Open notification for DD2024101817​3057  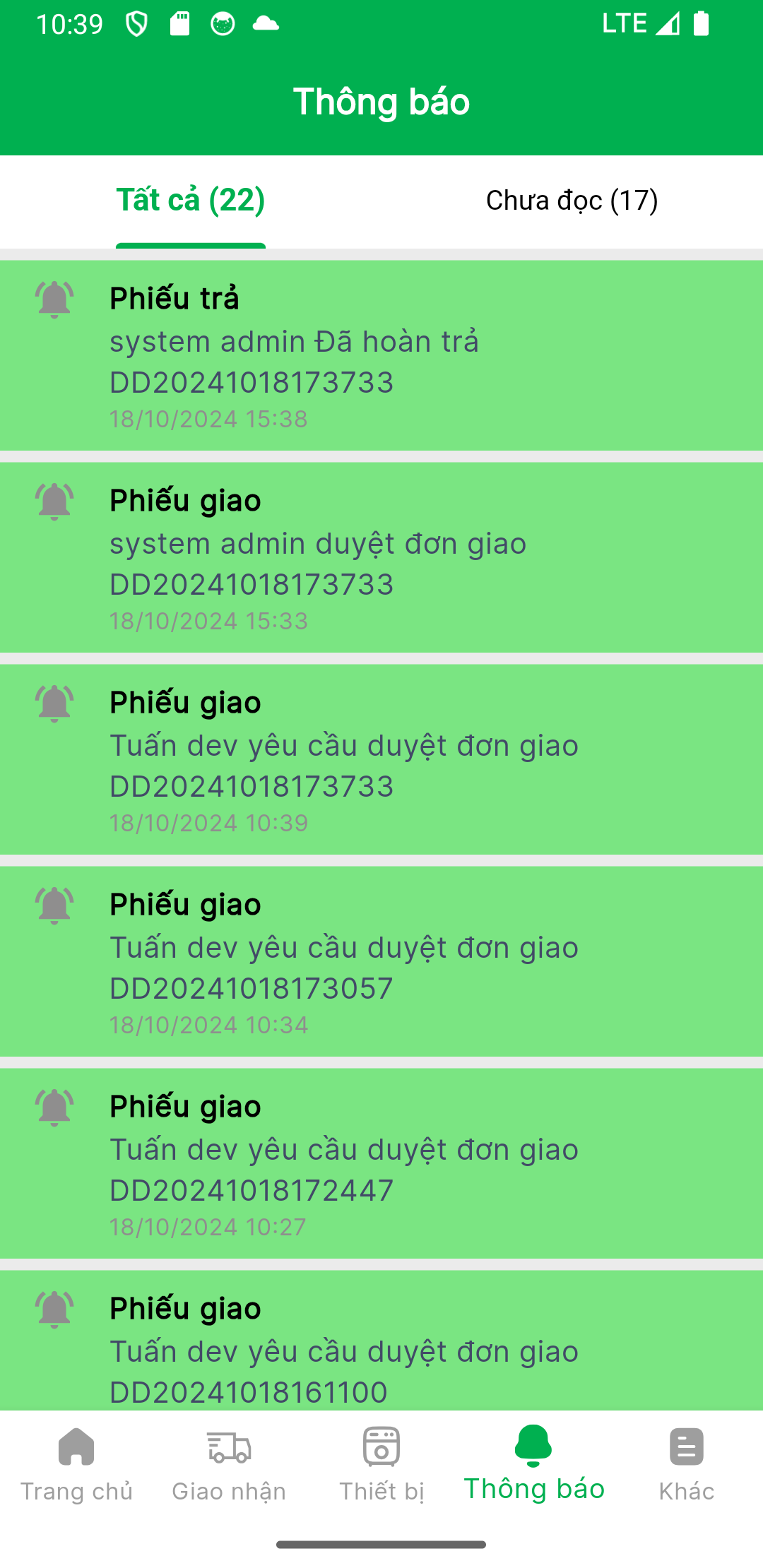click(x=381, y=961)
